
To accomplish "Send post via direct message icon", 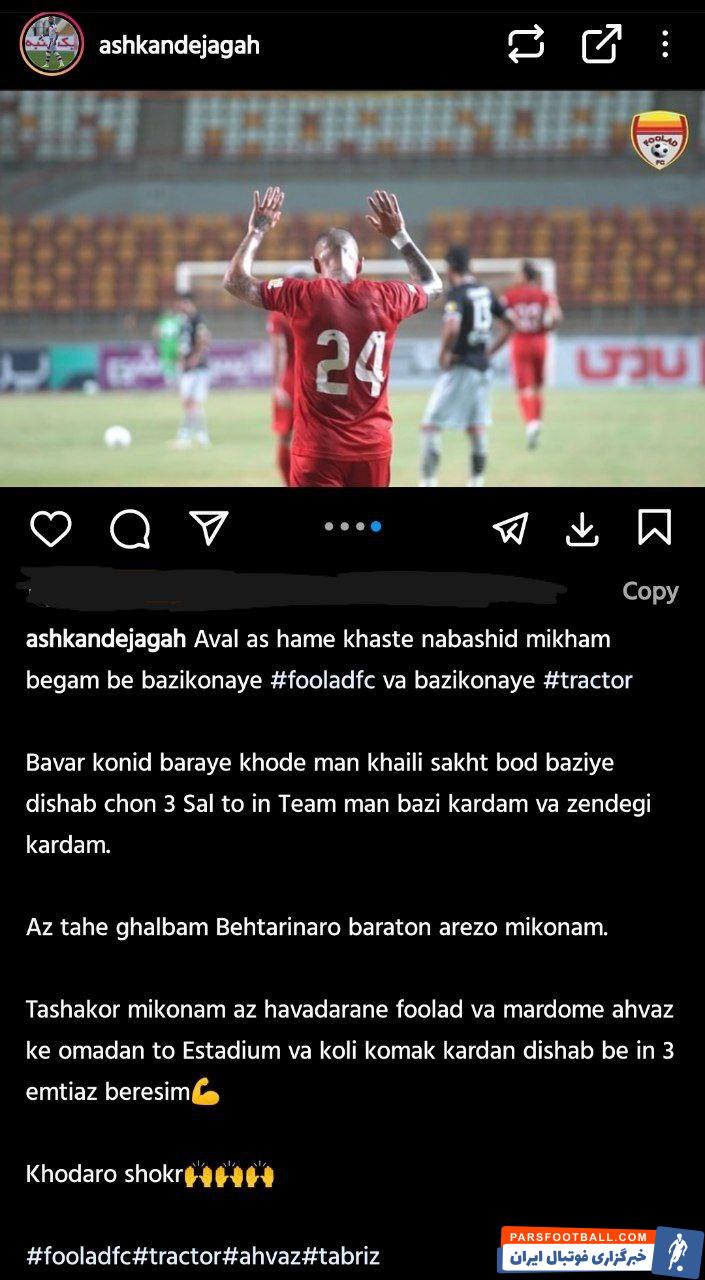I will [209, 527].
